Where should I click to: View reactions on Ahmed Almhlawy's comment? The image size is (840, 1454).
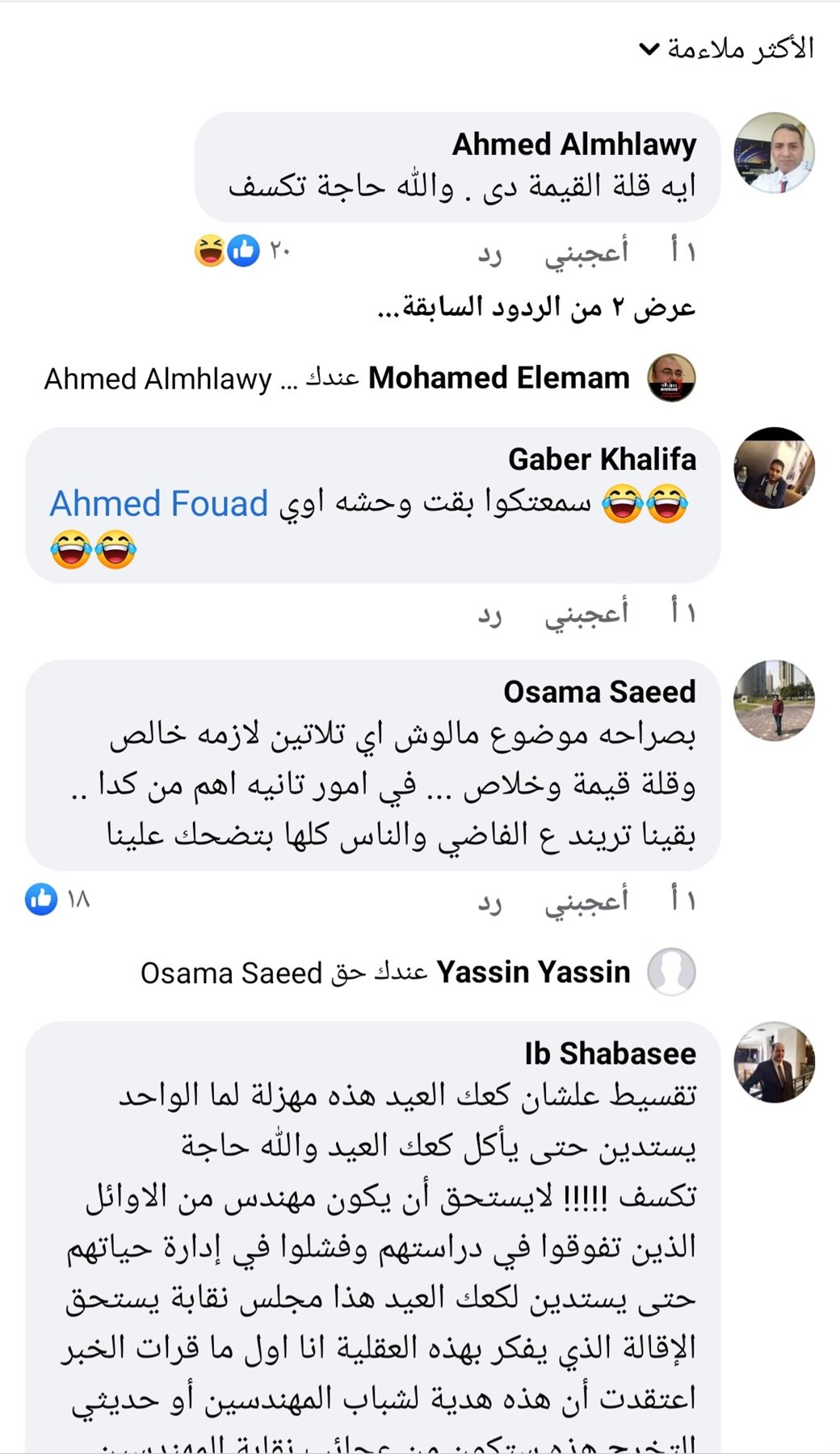click(241, 251)
